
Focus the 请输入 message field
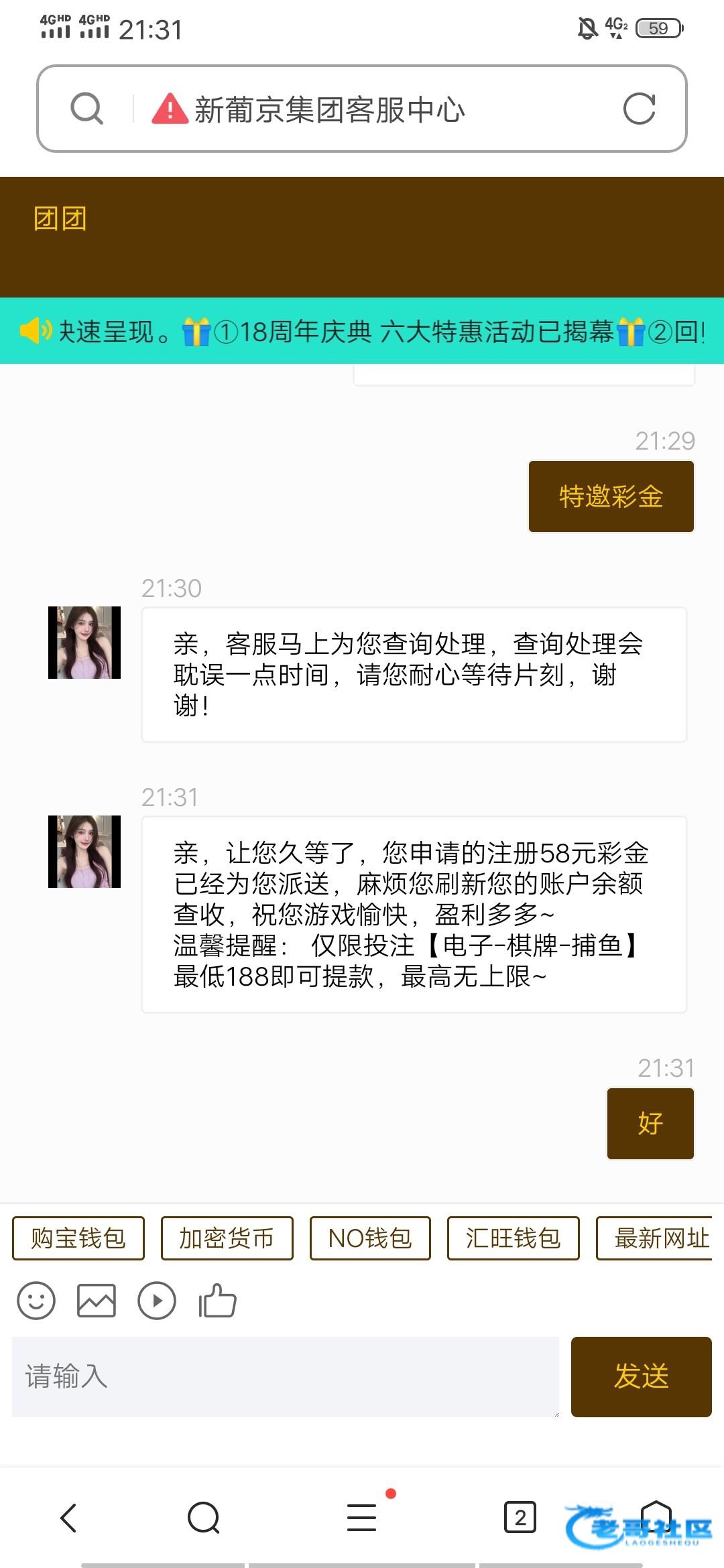(x=285, y=1377)
